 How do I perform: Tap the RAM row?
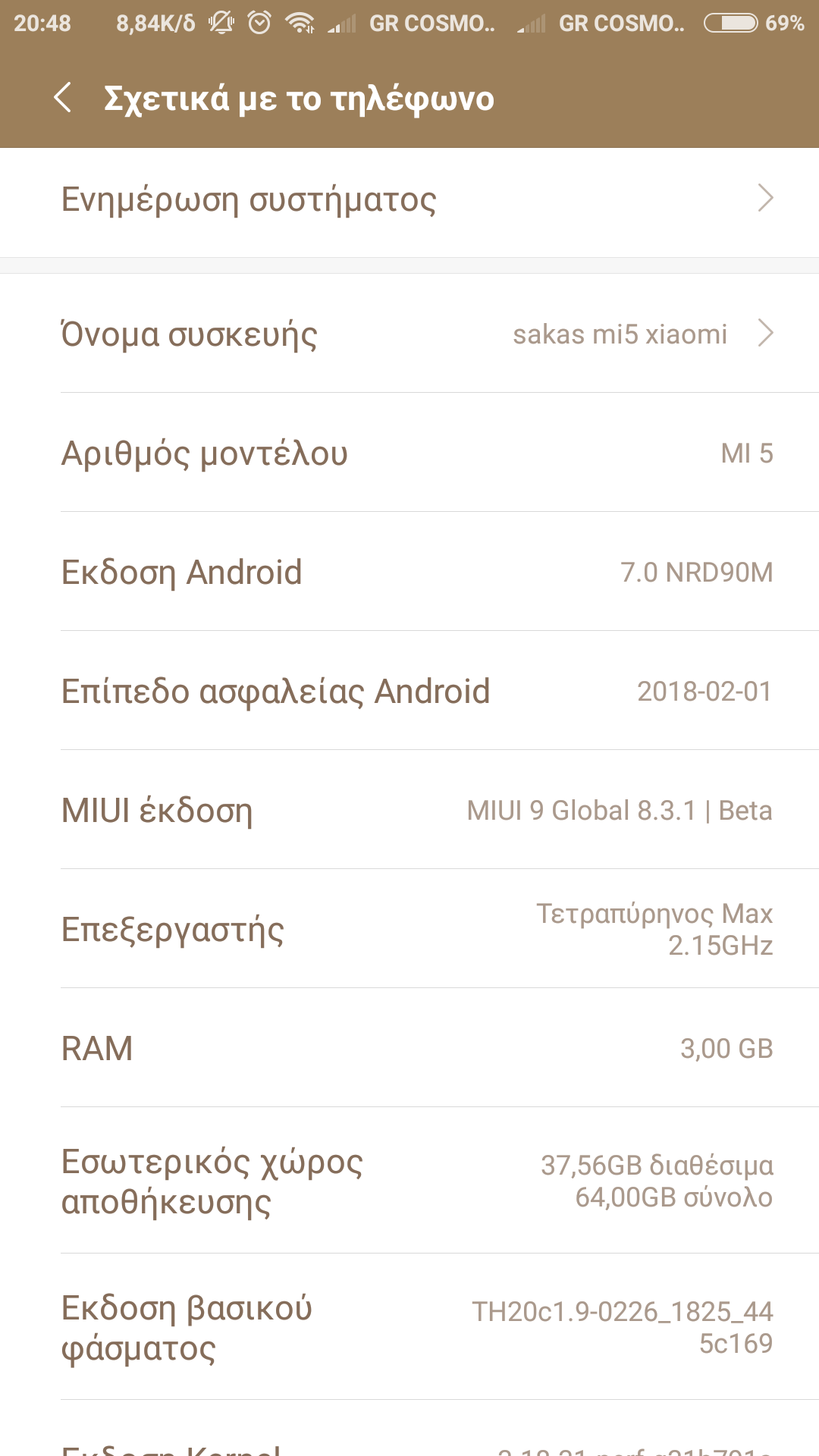pos(409,1049)
